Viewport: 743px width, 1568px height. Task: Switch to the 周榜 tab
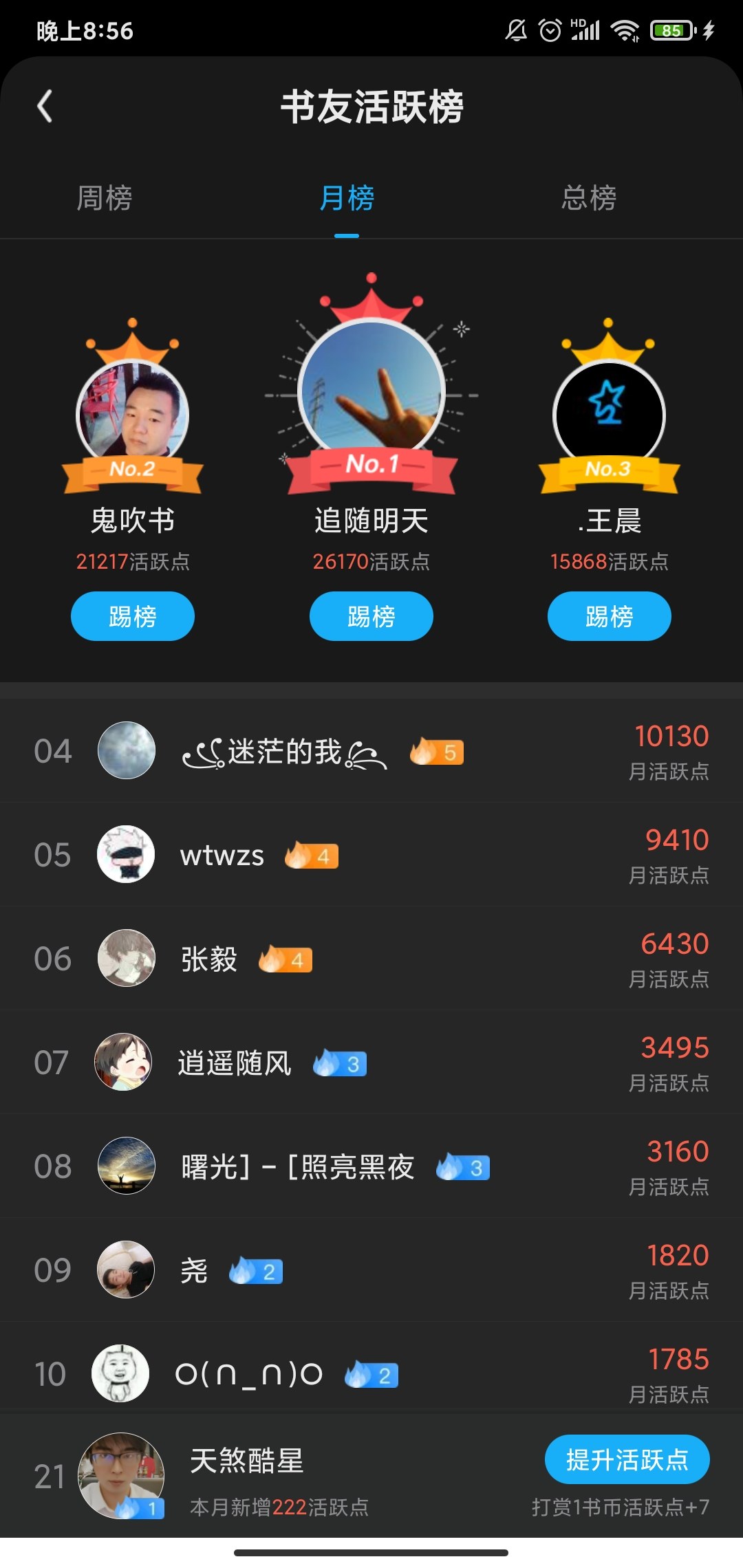105,198
